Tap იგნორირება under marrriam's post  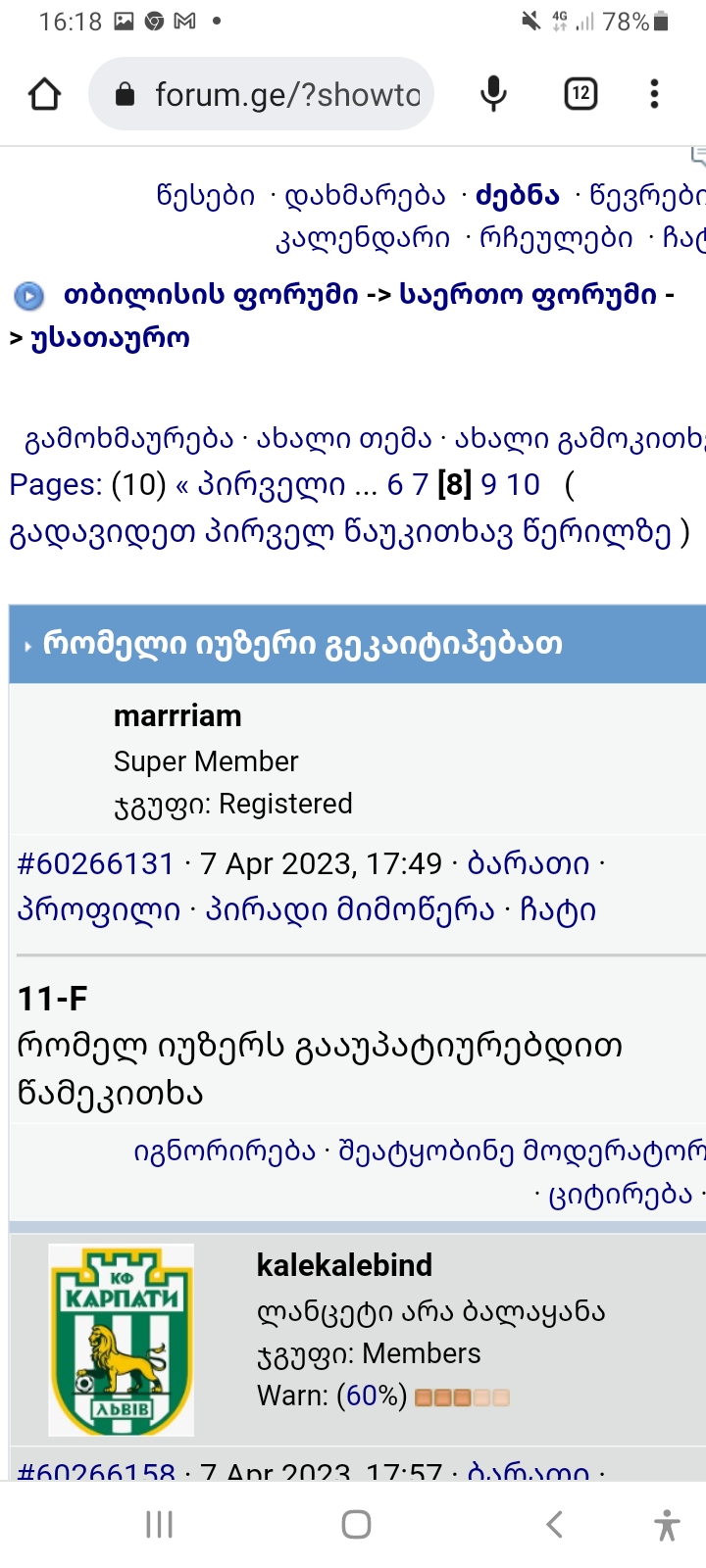(225, 1151)
